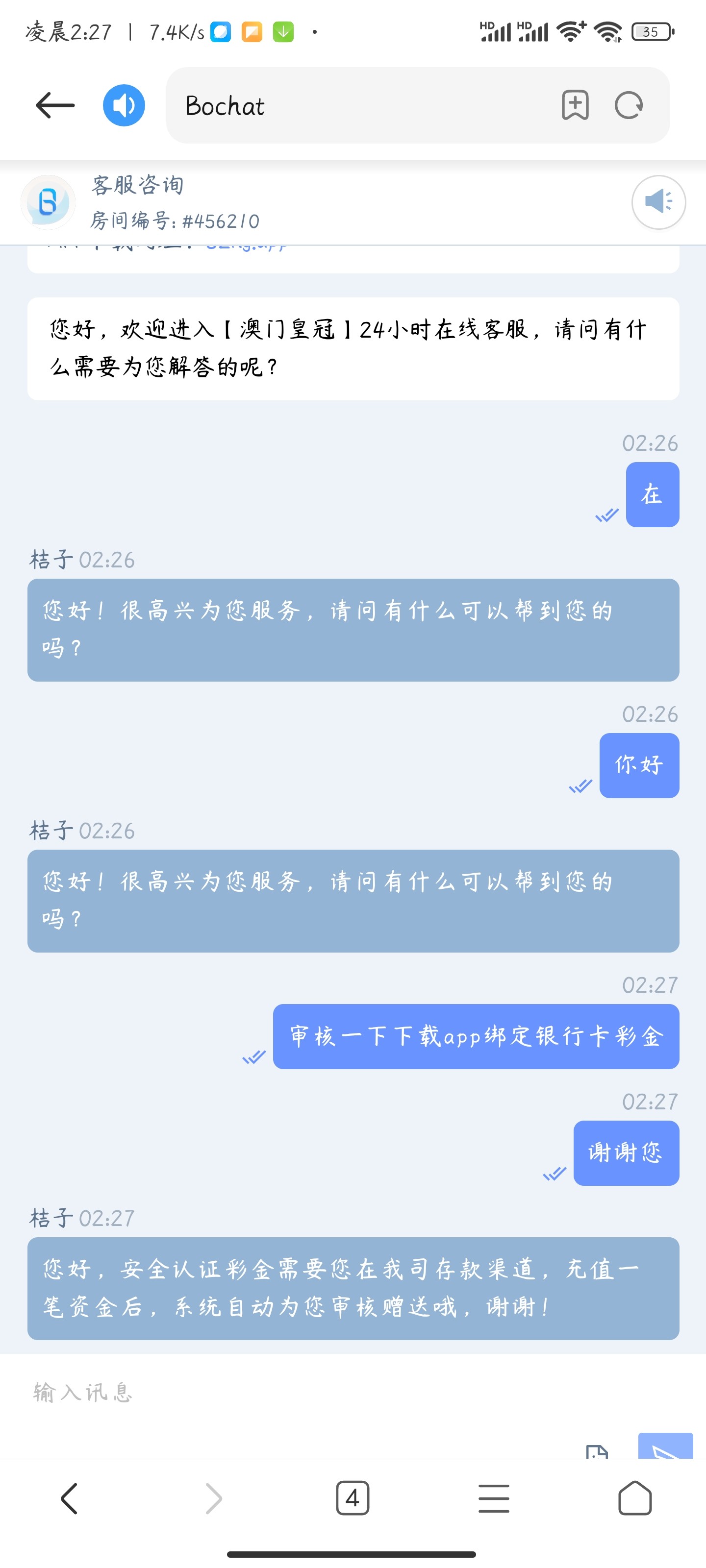Image resolution: width=706 pixels, height=1568 pixels.
Task: Mute chat sound in customer service header
Action: [658, 202]
